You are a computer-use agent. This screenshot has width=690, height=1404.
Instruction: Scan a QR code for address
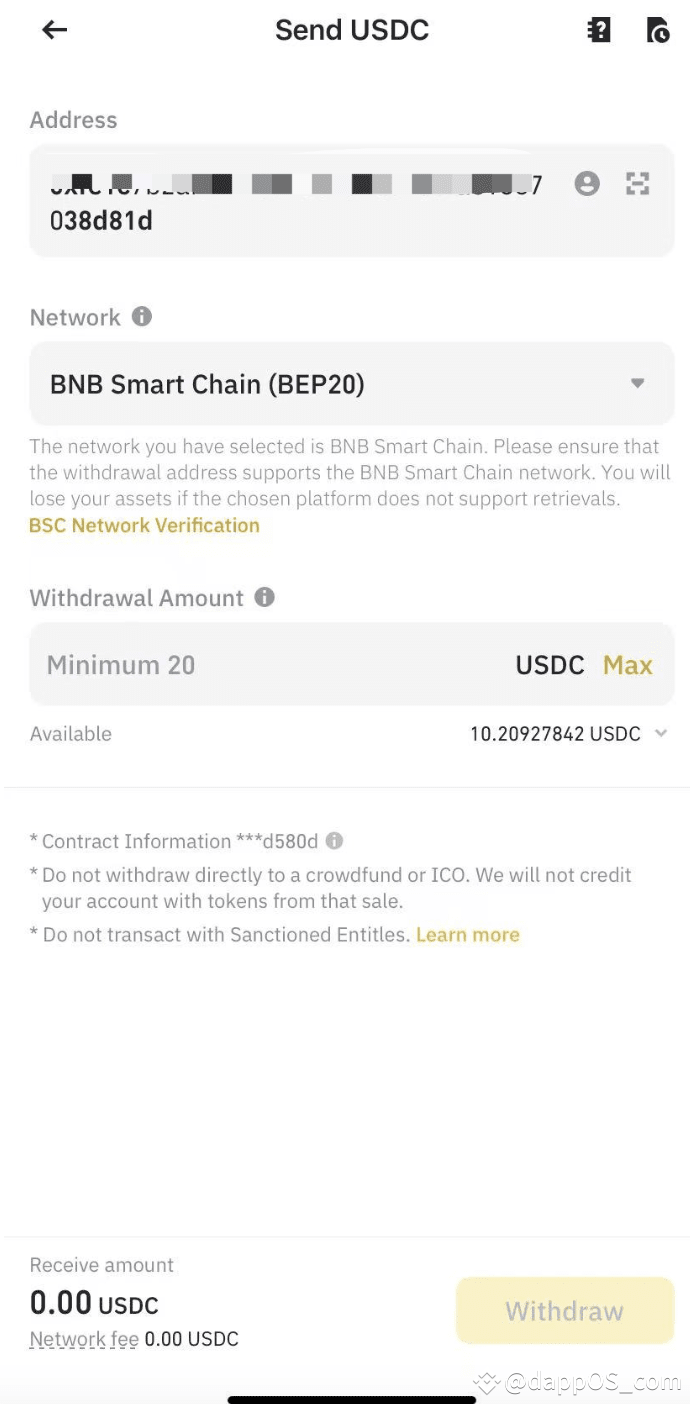(637, 183)
